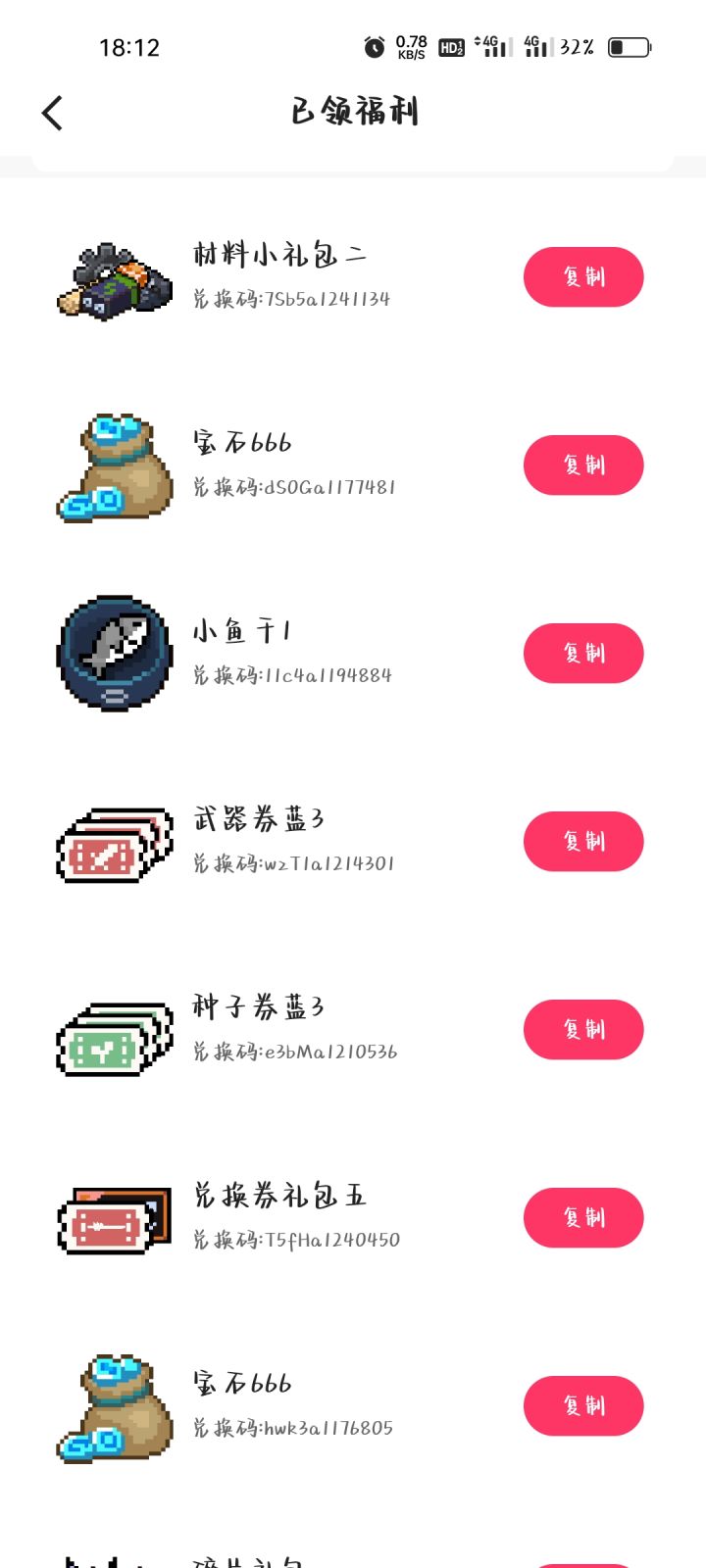Copy the 宝石666 code ending in 7481
This screenshot has width=706, height=1568.
pyautogui.click(x=583, y=465)
